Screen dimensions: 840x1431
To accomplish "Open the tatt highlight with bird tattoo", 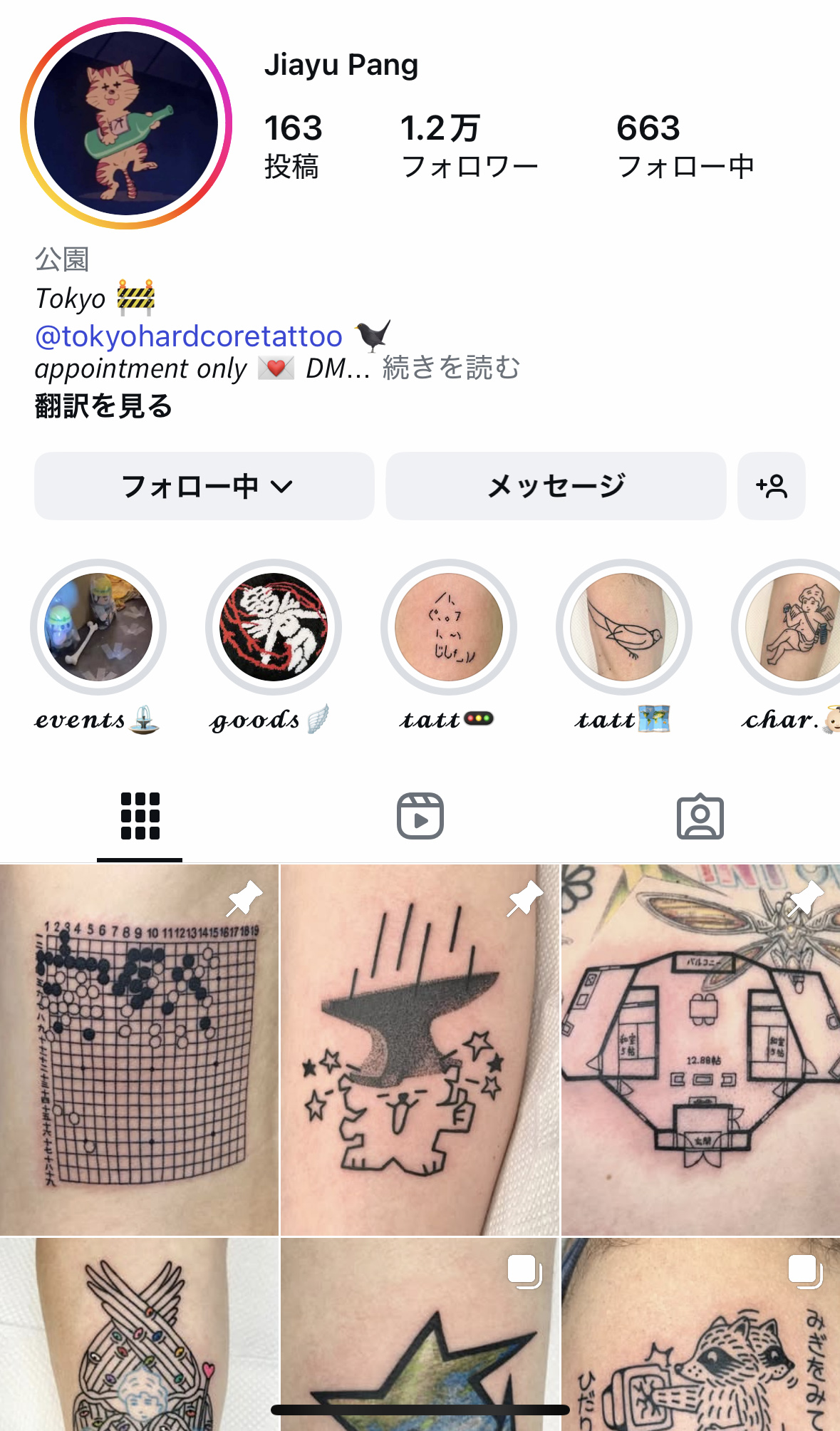I will click(623, 627).
